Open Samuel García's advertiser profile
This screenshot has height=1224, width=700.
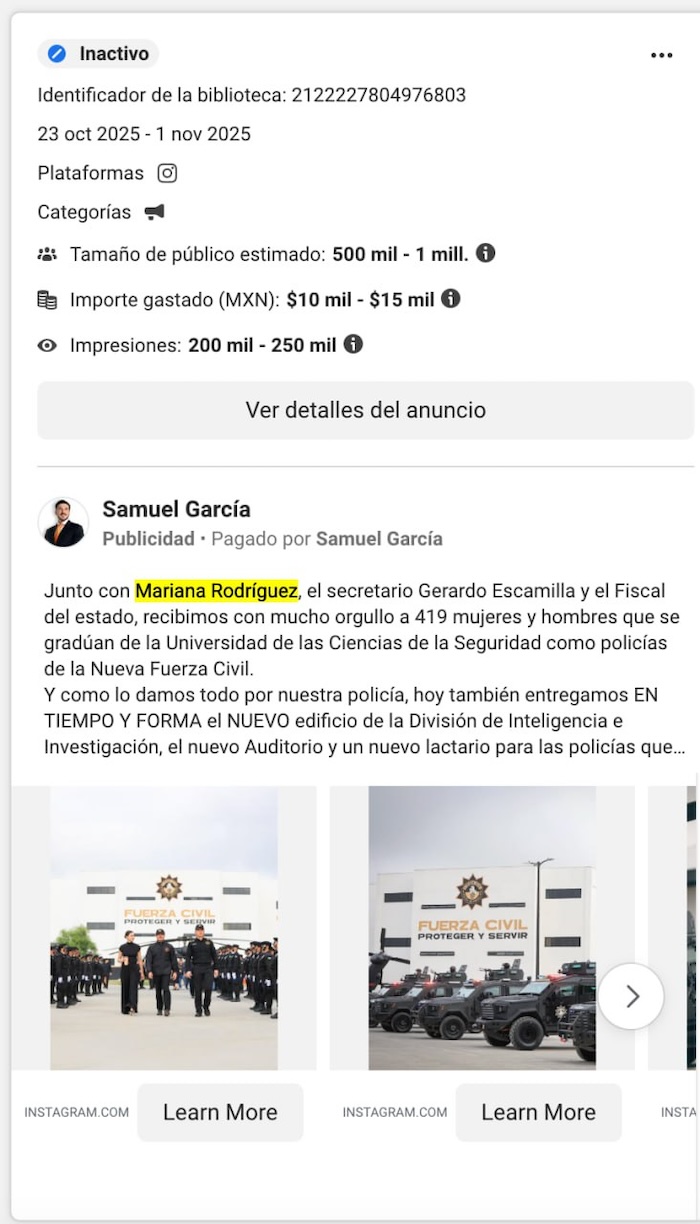176,509
